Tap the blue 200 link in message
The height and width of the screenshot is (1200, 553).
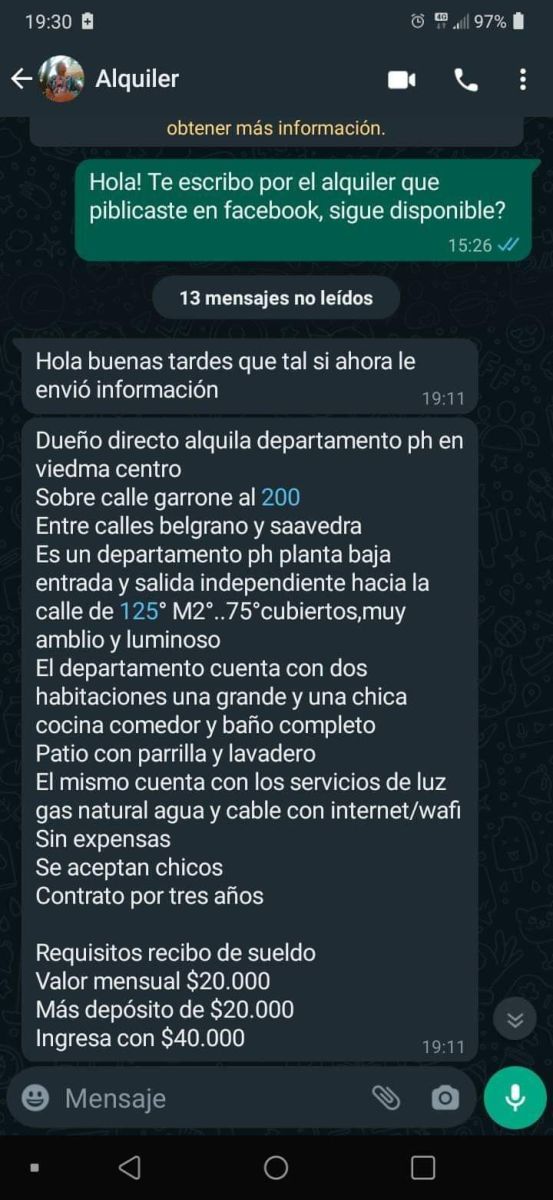coord(280,497)
